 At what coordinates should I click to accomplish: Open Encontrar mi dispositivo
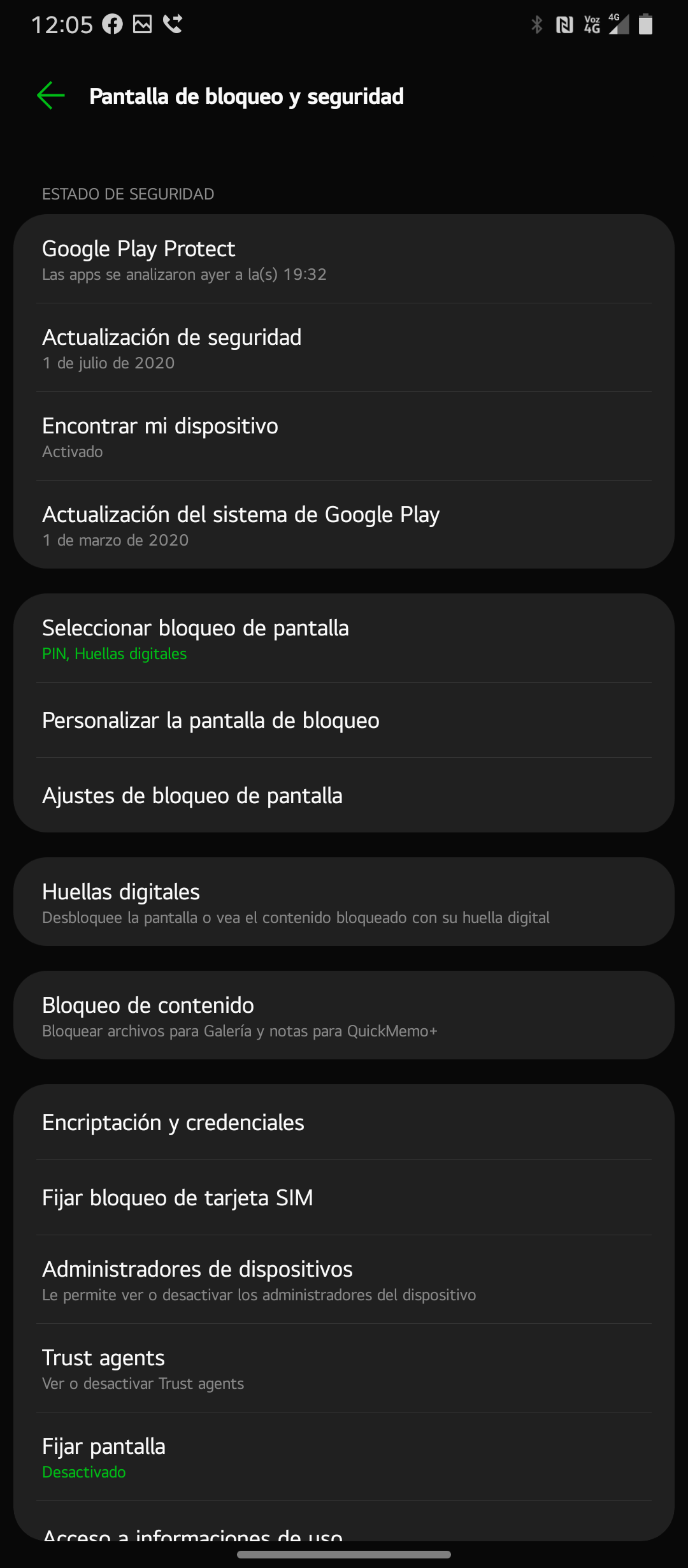344,437
